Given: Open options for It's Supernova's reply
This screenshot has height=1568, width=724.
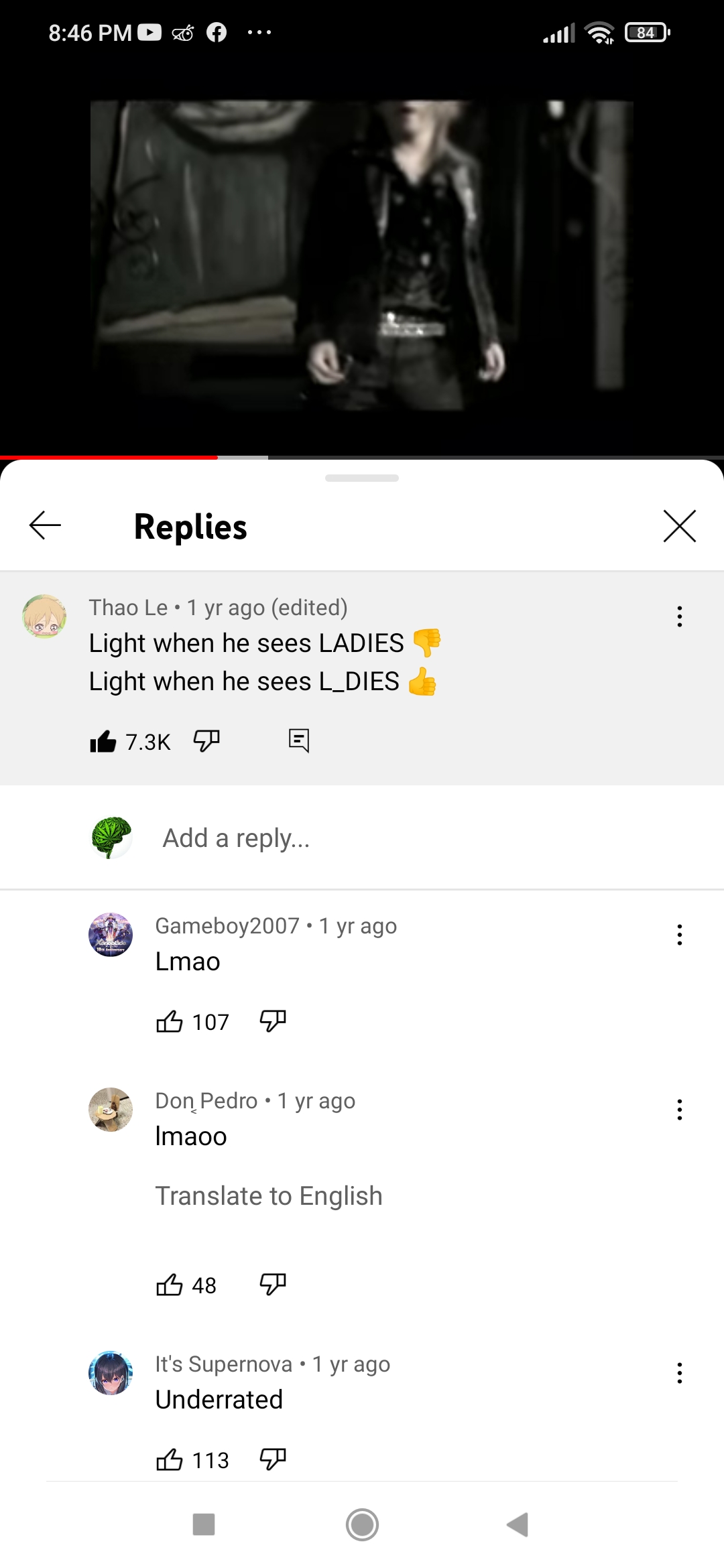Looking at the screenshot, I should [679, 1373].
